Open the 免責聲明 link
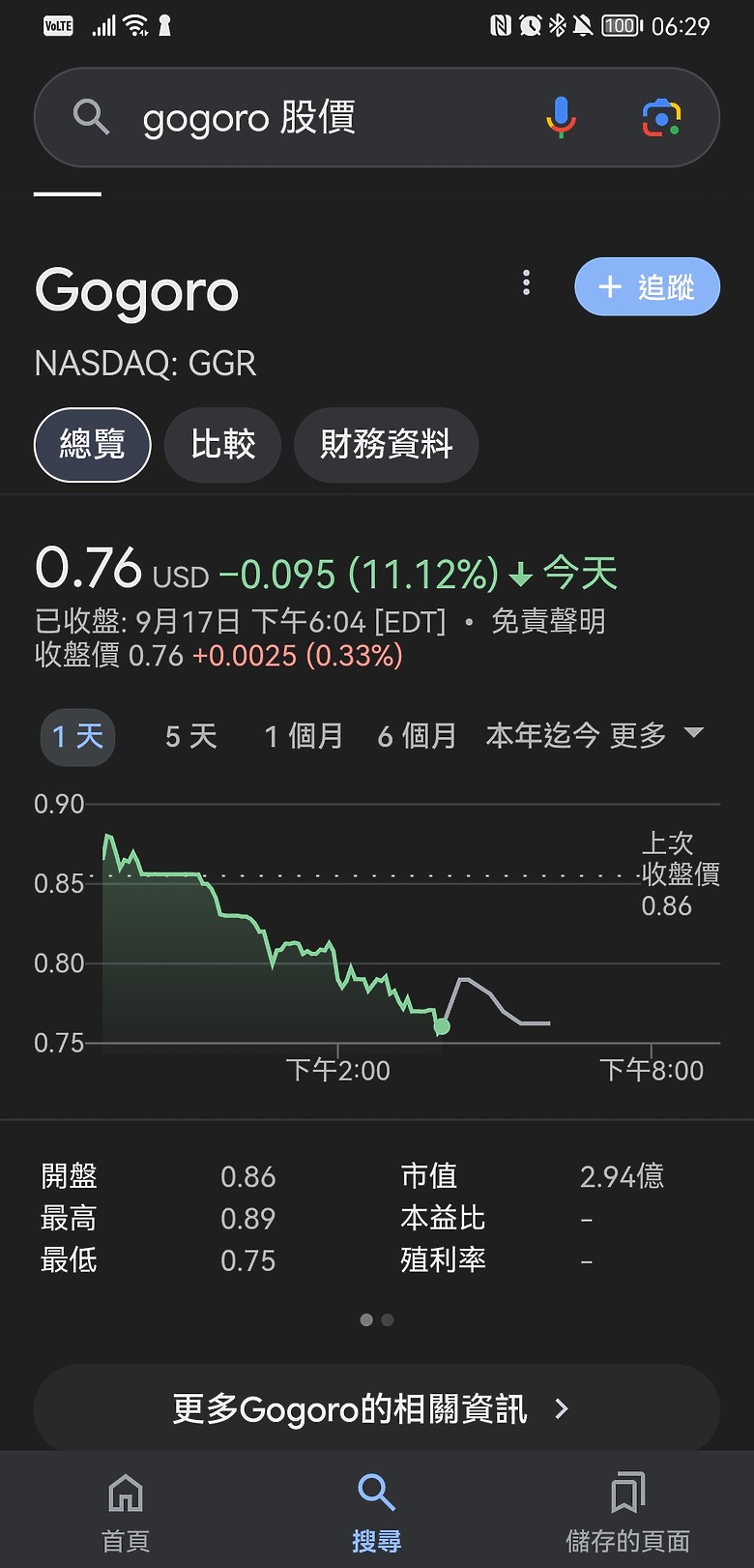Screen dimensions: 754x1568 pyautogui.click(x=548, y=621)
